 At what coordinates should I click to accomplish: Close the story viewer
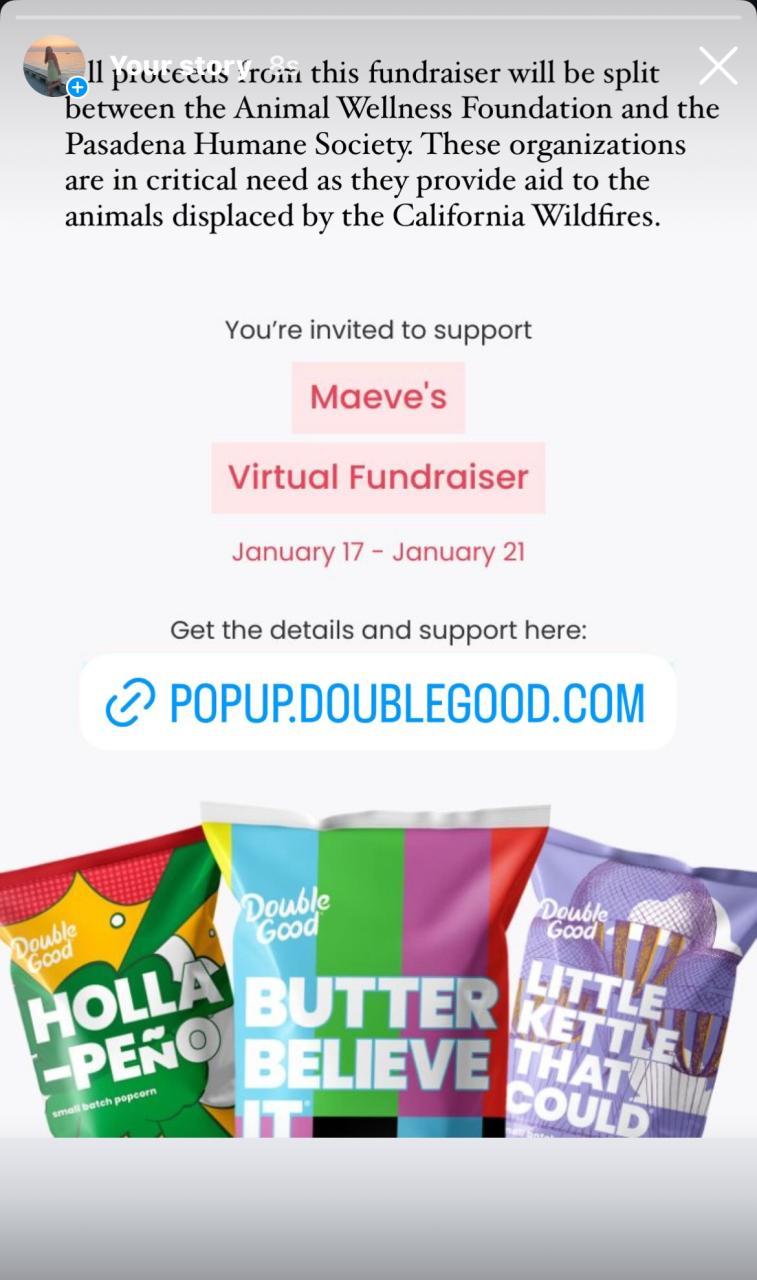point(718,66)
